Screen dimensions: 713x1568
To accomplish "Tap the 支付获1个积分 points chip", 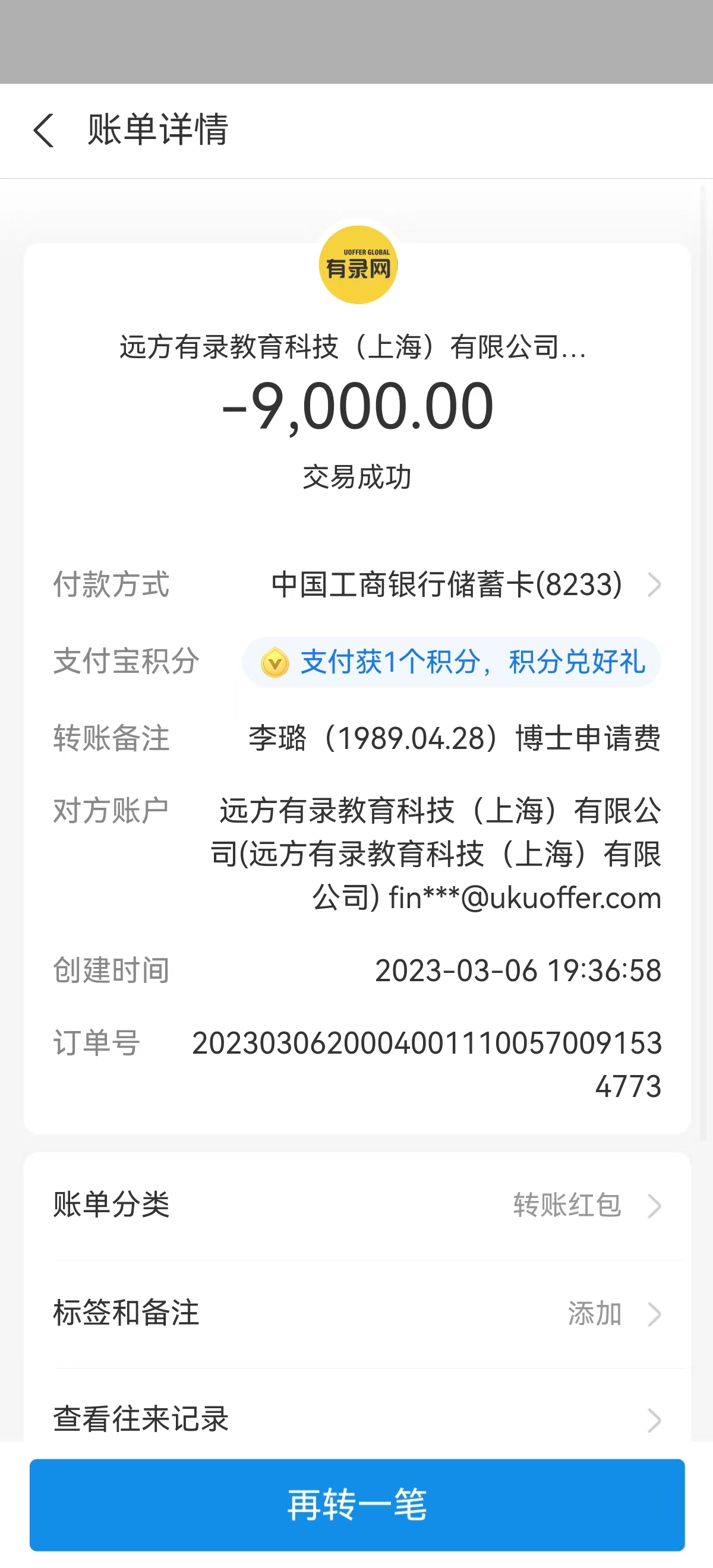I will point(452,662).
